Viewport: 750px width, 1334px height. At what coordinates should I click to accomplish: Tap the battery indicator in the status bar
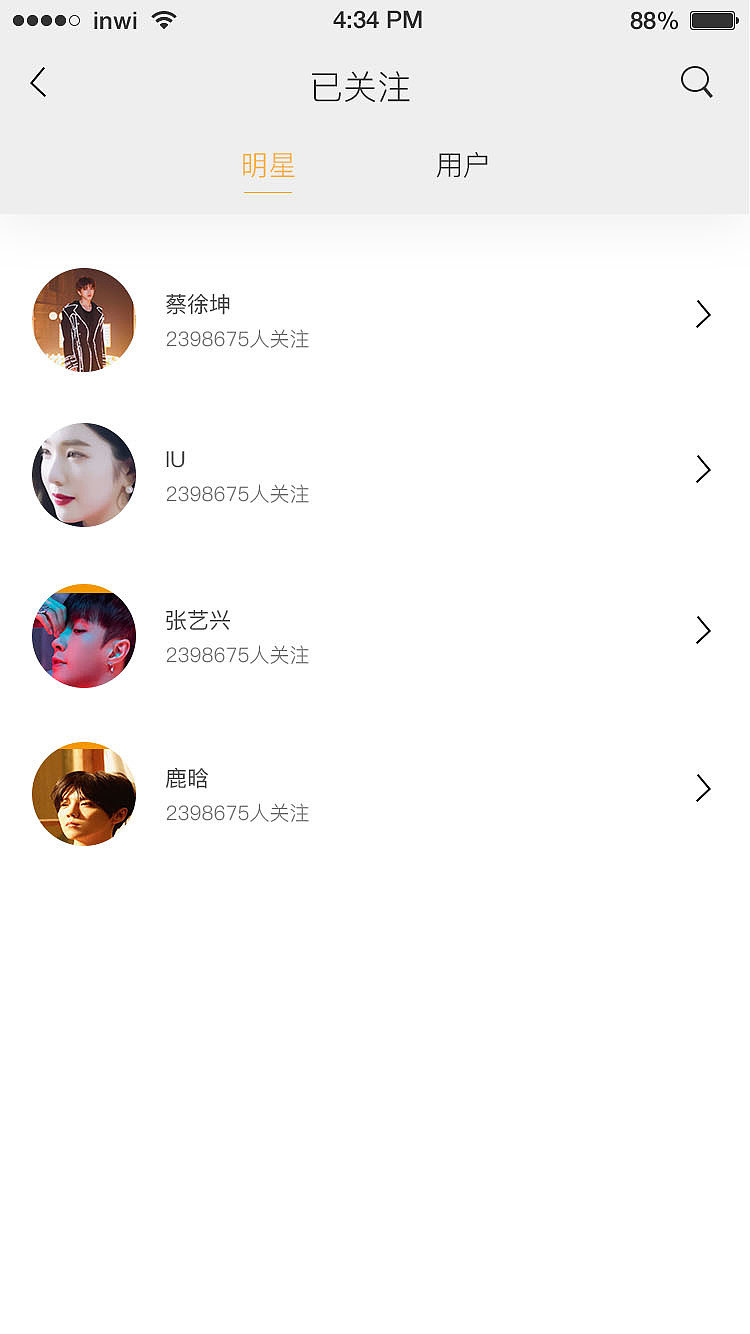[712, 18]
